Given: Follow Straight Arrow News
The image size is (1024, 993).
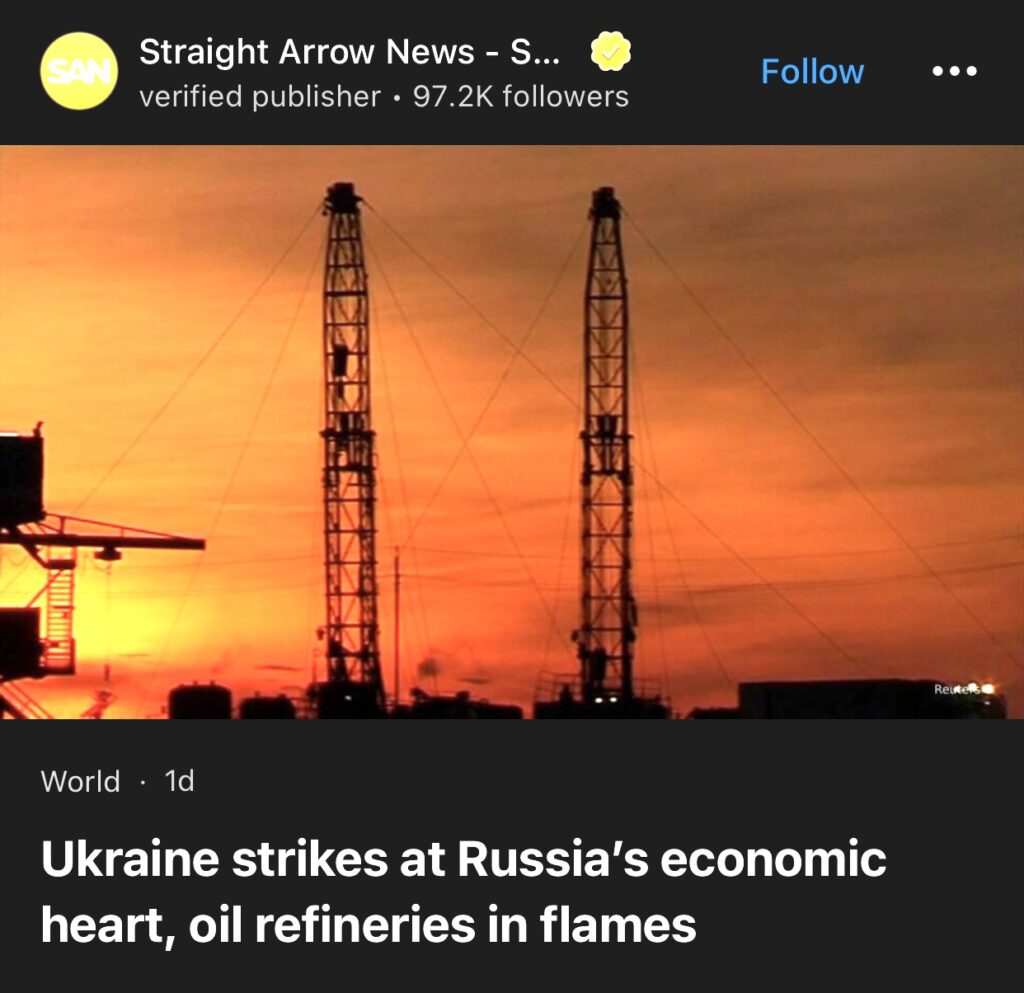Looking at the screenshot, I should click(812, 72).
